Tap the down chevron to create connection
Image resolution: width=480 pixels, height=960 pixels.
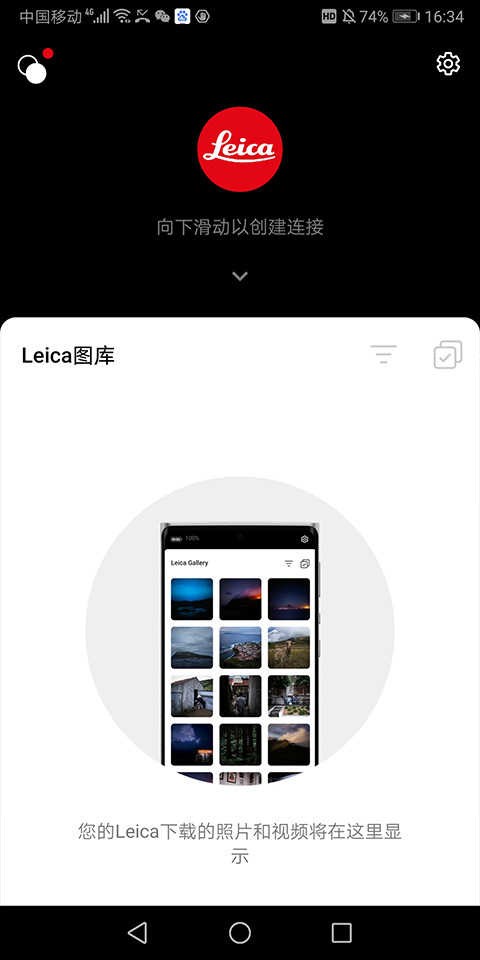tap(240, 276)
